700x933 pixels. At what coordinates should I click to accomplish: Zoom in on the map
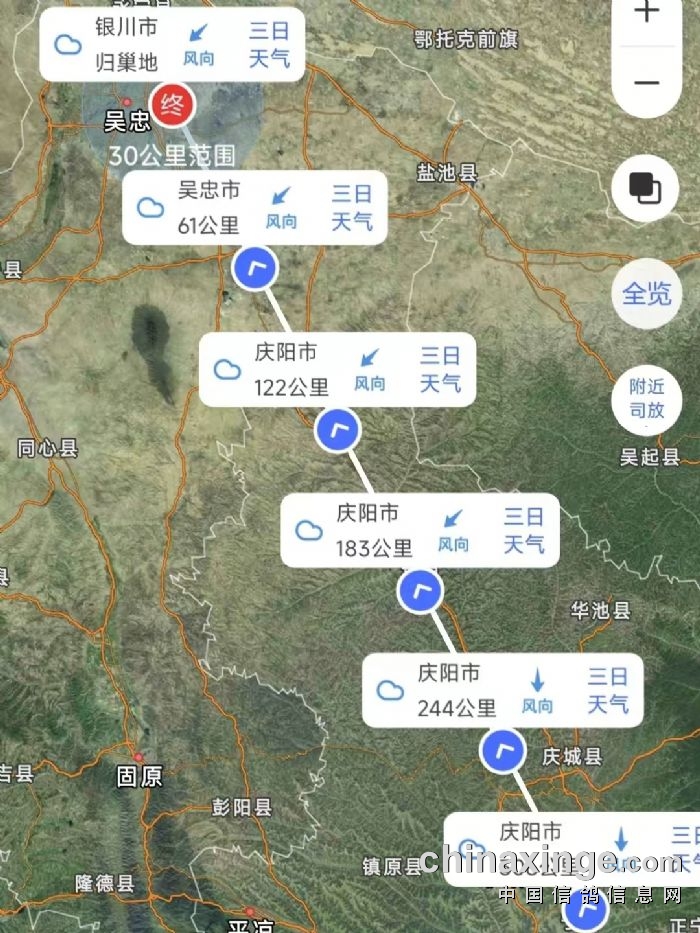(x=647, y=13)
